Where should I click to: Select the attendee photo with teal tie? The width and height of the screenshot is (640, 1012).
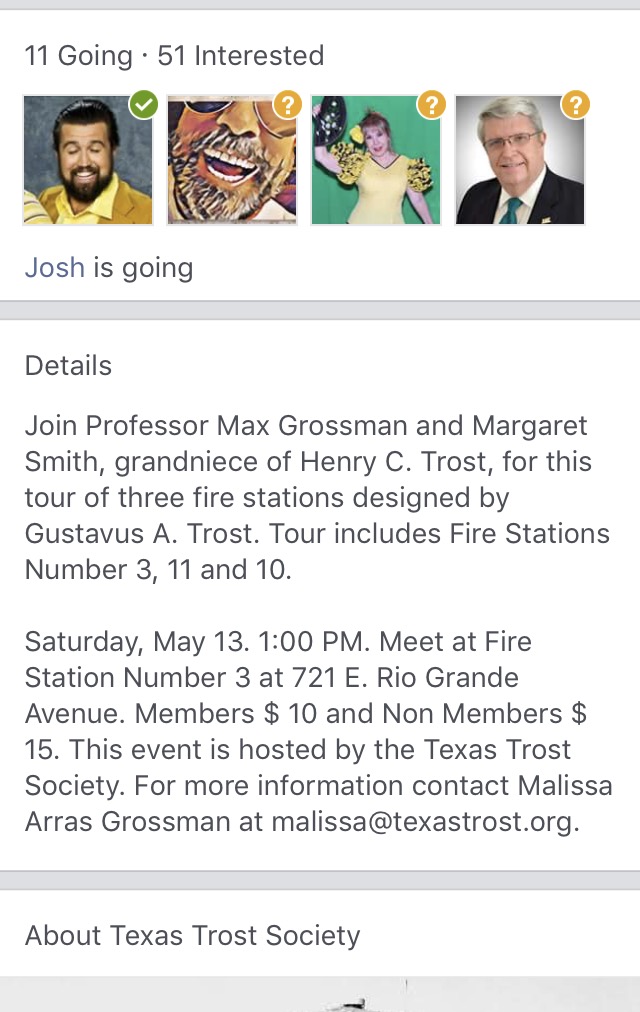click(520, 160)
